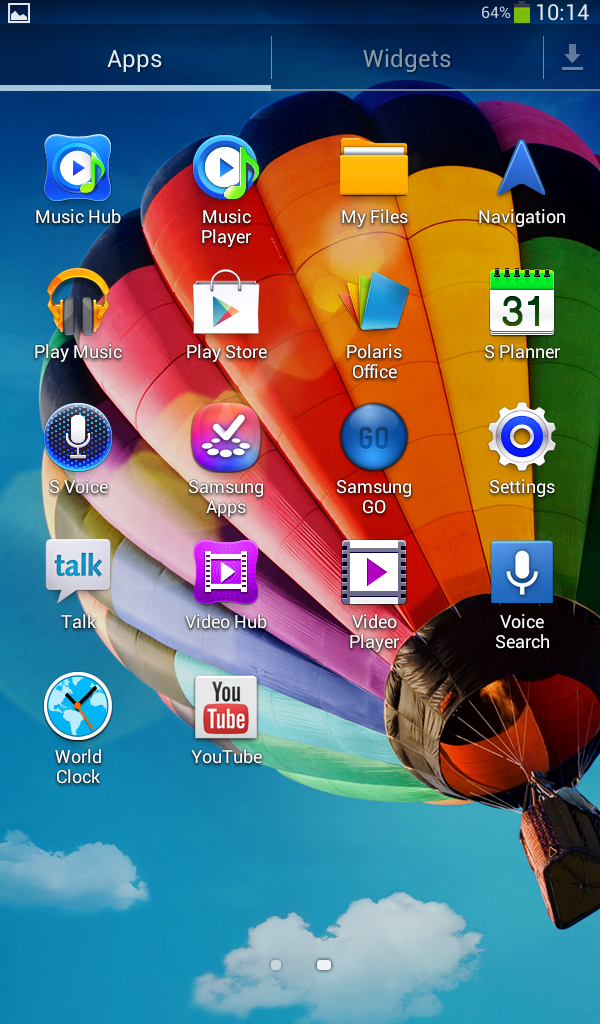Open the downloaded apps icon
This screenshot has height=1024, width=600.
(x=572, y=58)
